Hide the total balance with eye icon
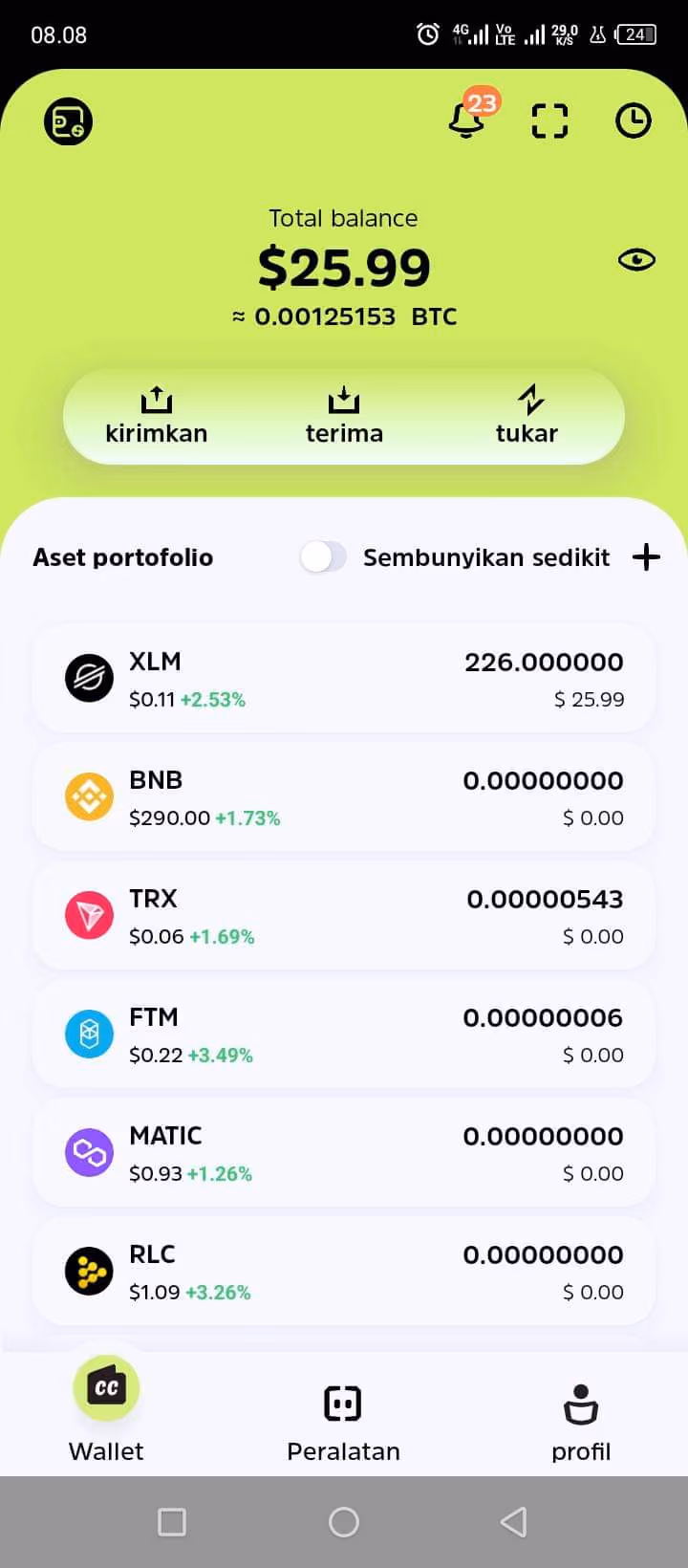The image size is (688, 1568). (636, 260)
